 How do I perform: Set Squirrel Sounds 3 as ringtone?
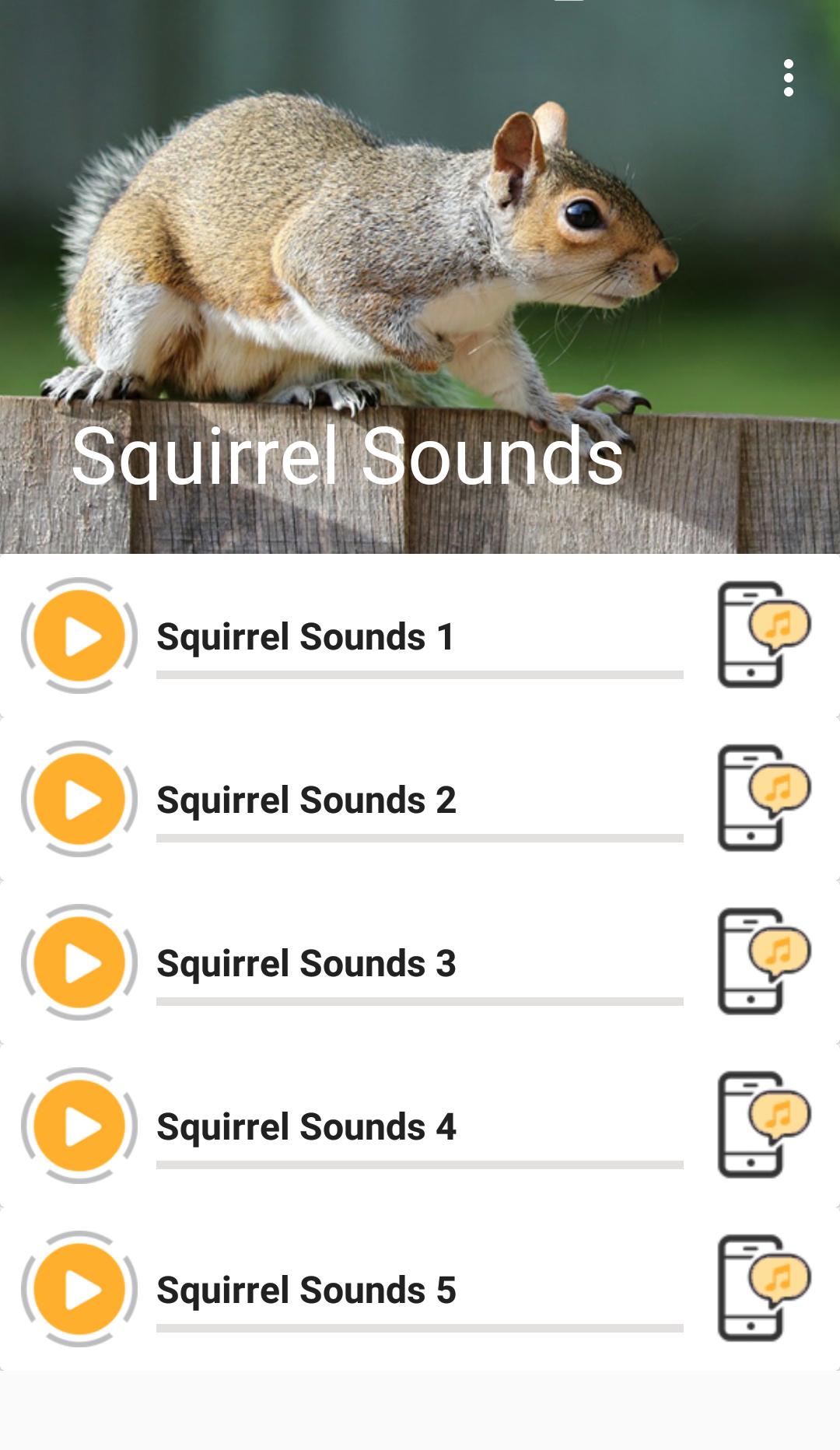coord(762,961)
